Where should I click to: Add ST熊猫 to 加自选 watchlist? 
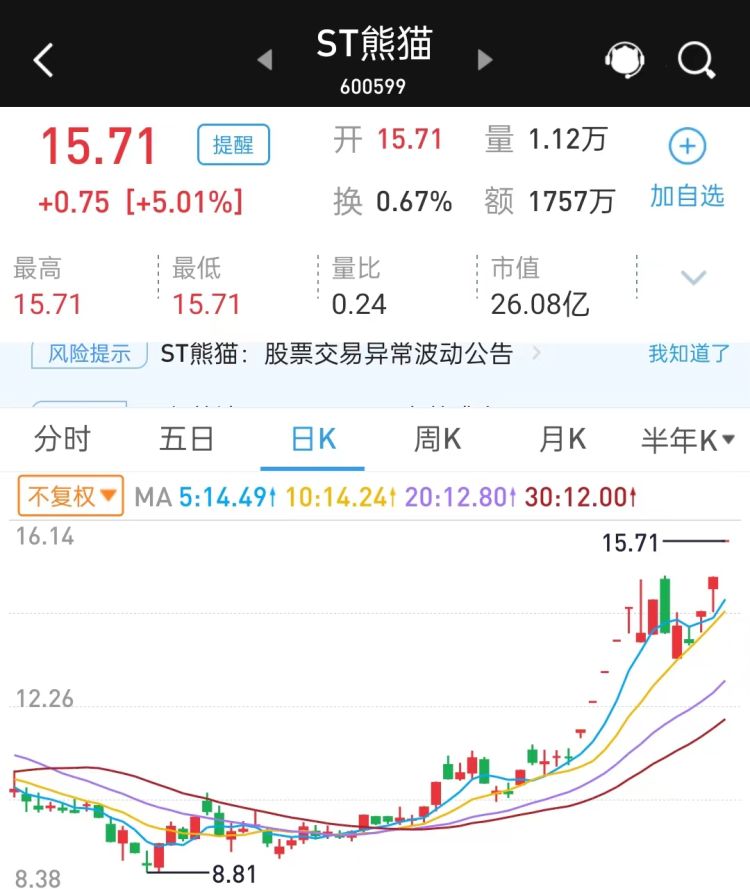click(x=687, y=168)
